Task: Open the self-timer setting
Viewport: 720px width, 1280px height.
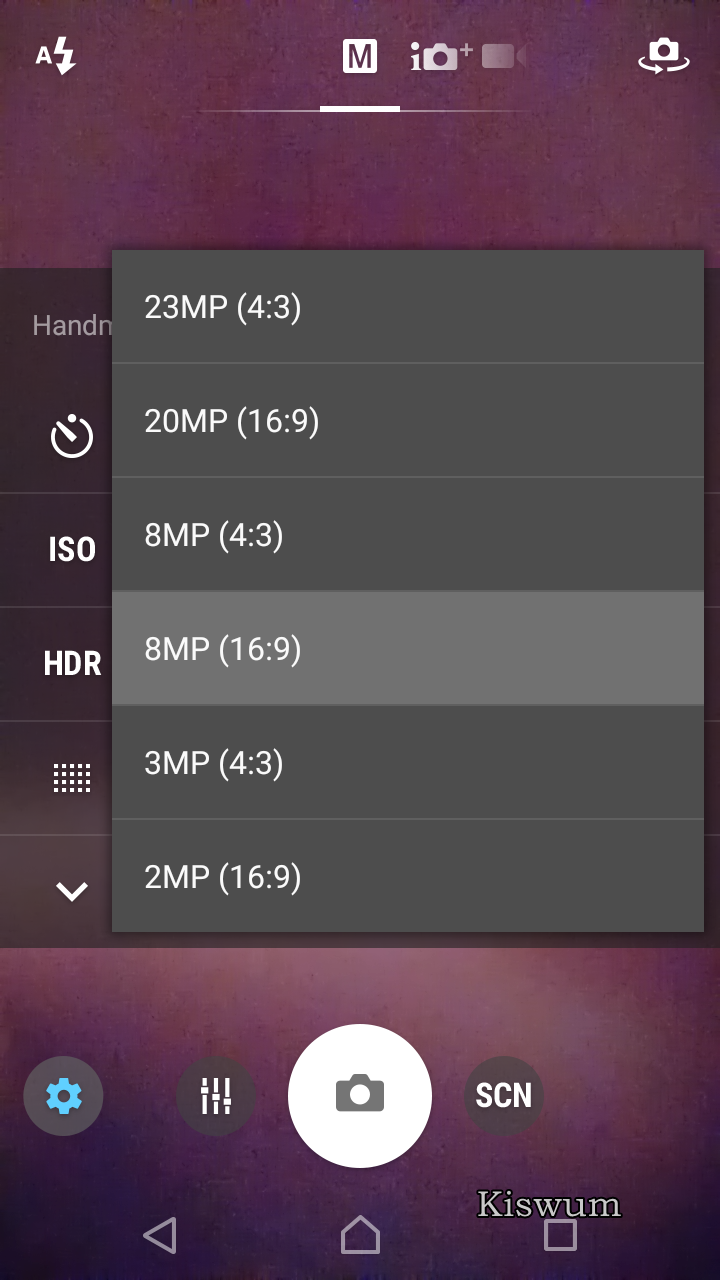Action: (x=72, y=437)
